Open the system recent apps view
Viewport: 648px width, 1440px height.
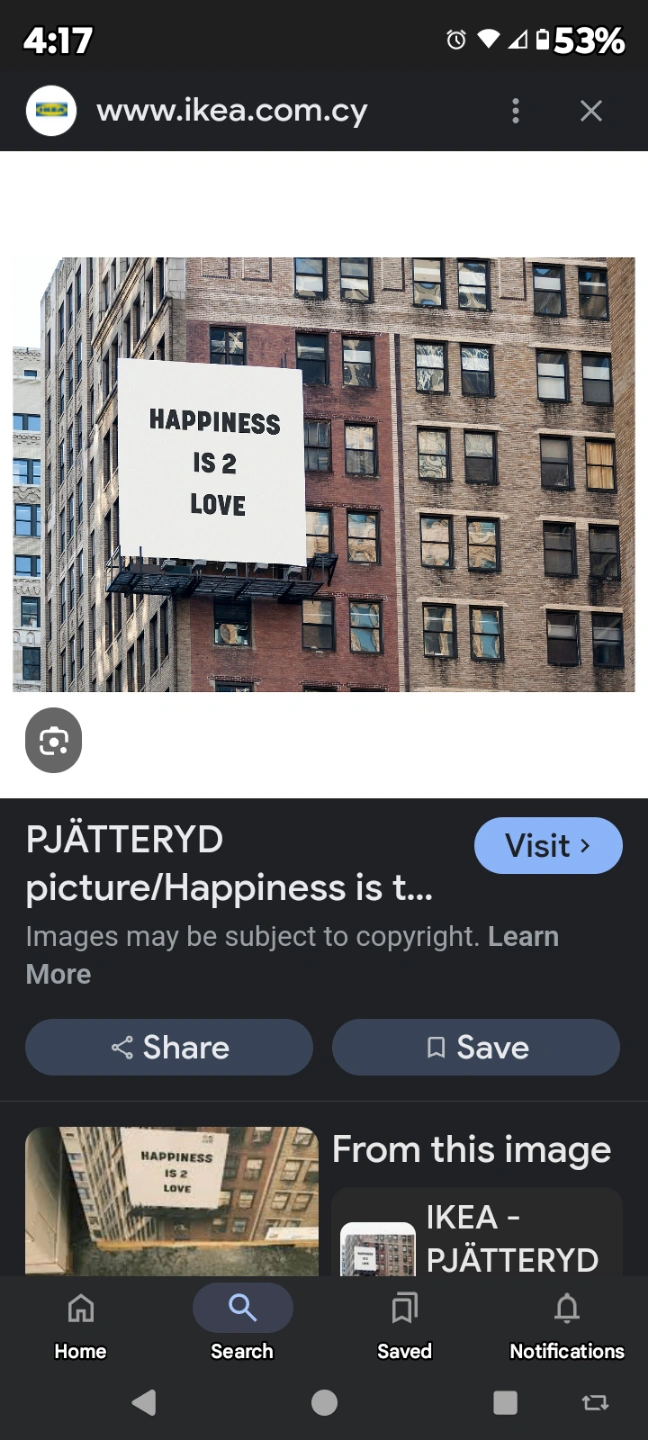coord(505,1403)
